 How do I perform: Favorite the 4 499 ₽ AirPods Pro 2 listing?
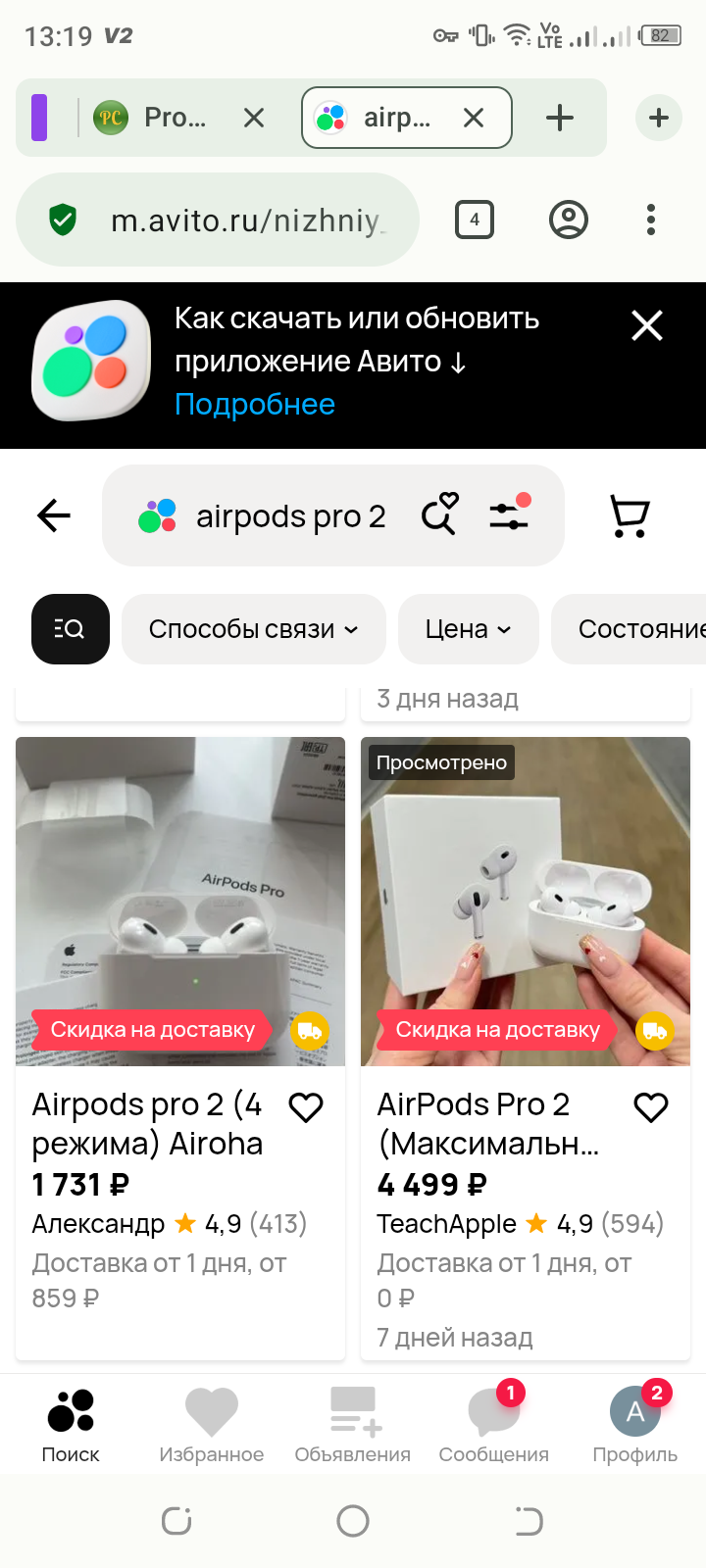click(x=651, y=1107)
